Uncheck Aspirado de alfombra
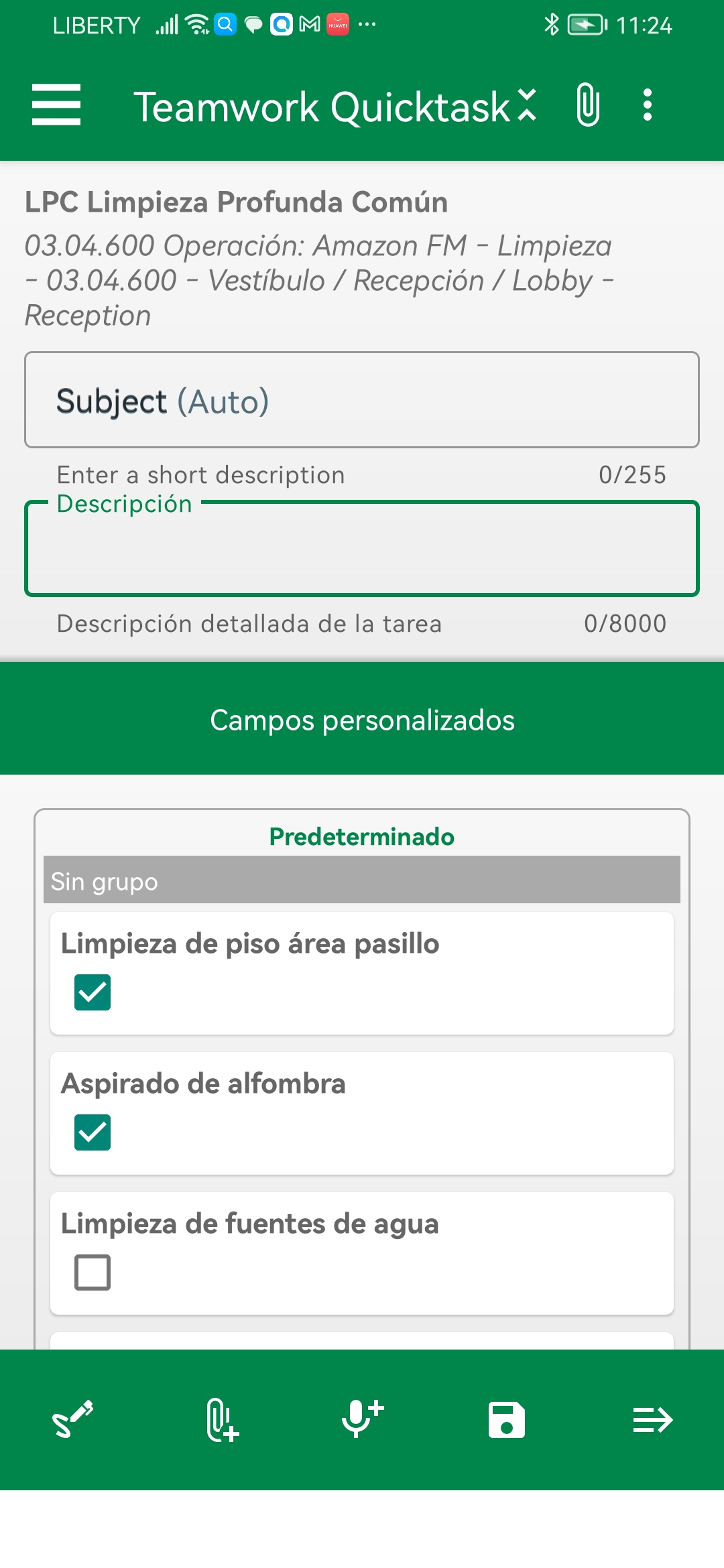Image resolution: width=724 pixels, height=1568 pixels. [93, 1132]
